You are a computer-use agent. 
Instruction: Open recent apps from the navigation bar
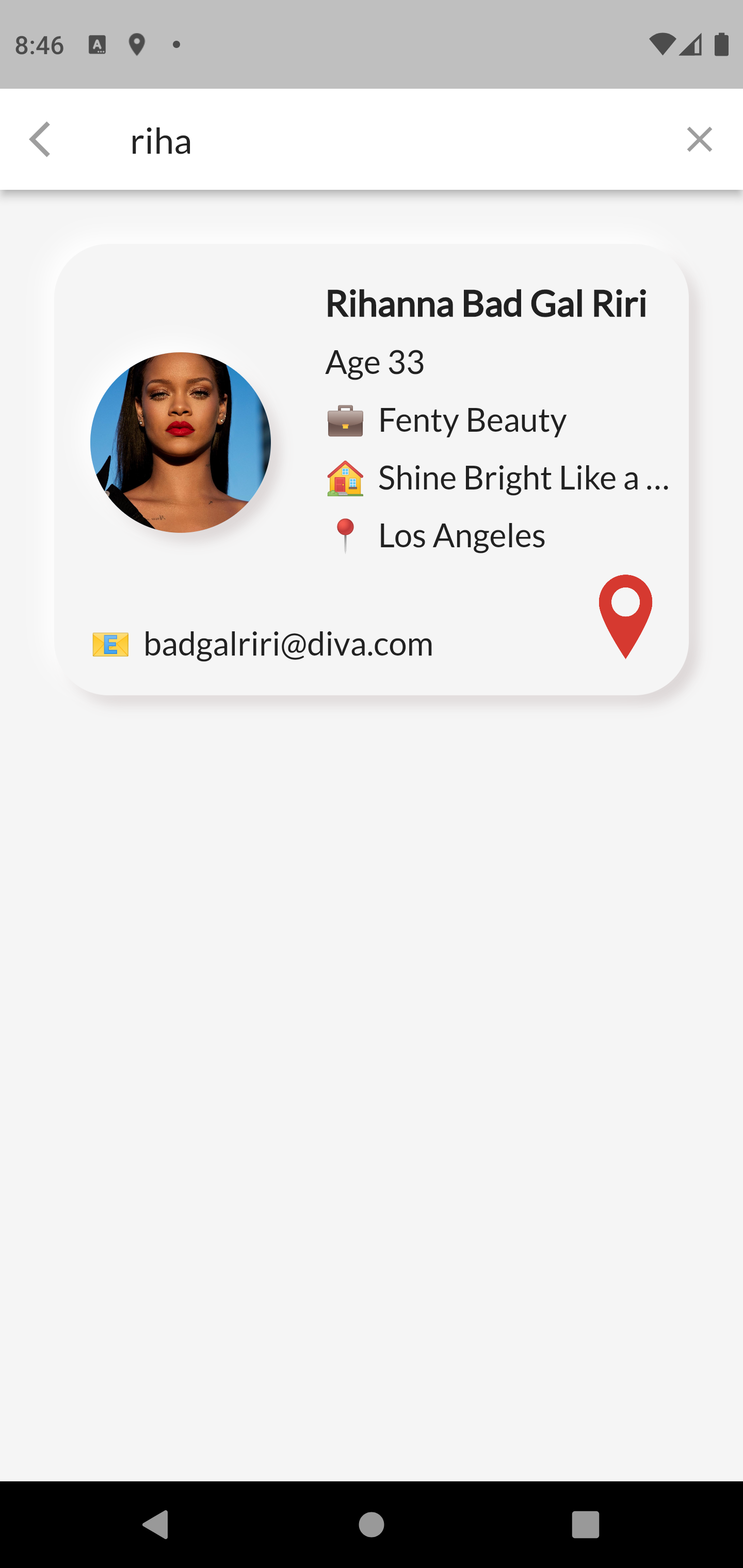click(585, 1524)
